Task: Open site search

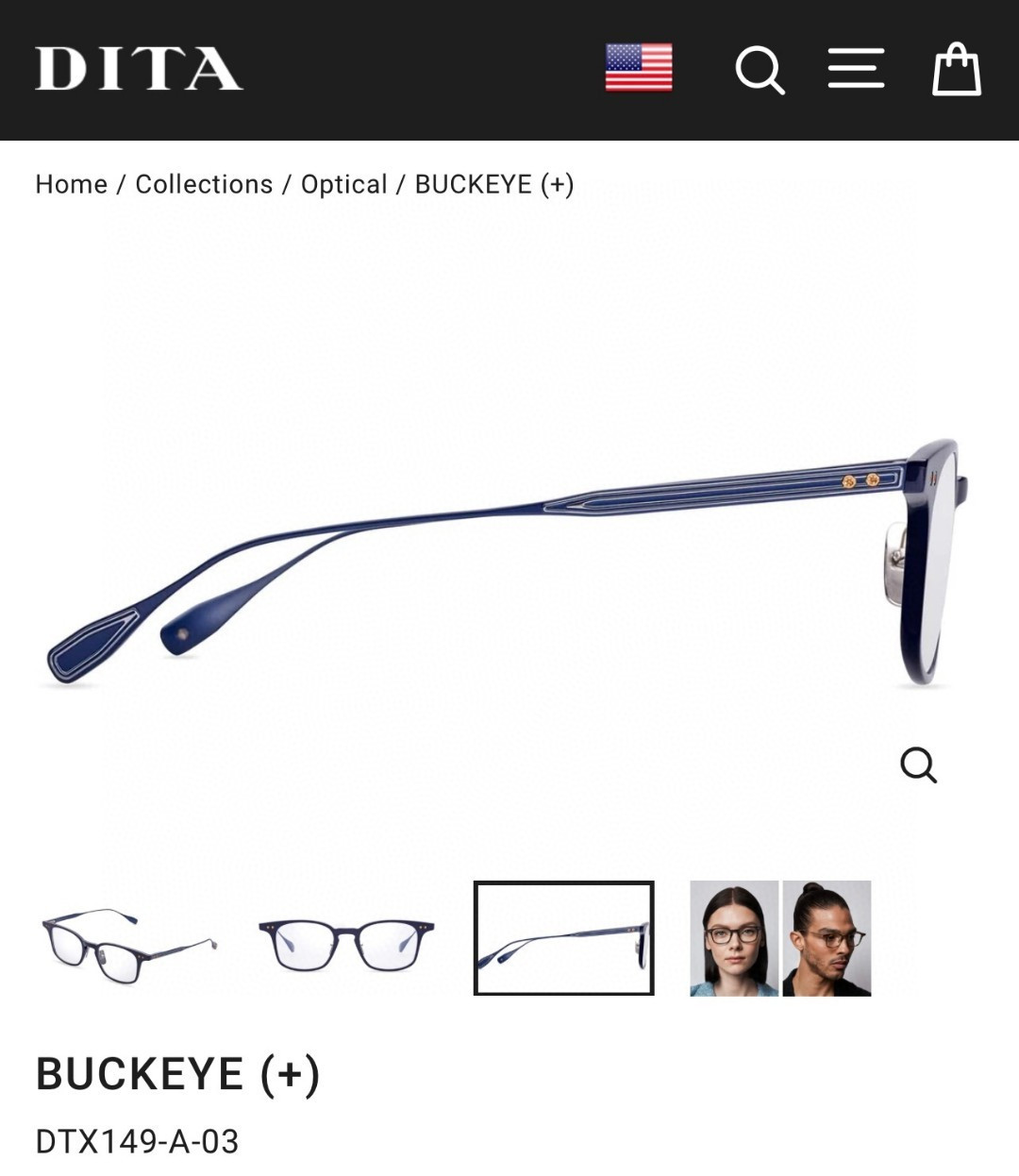Action: click(760, 70)
